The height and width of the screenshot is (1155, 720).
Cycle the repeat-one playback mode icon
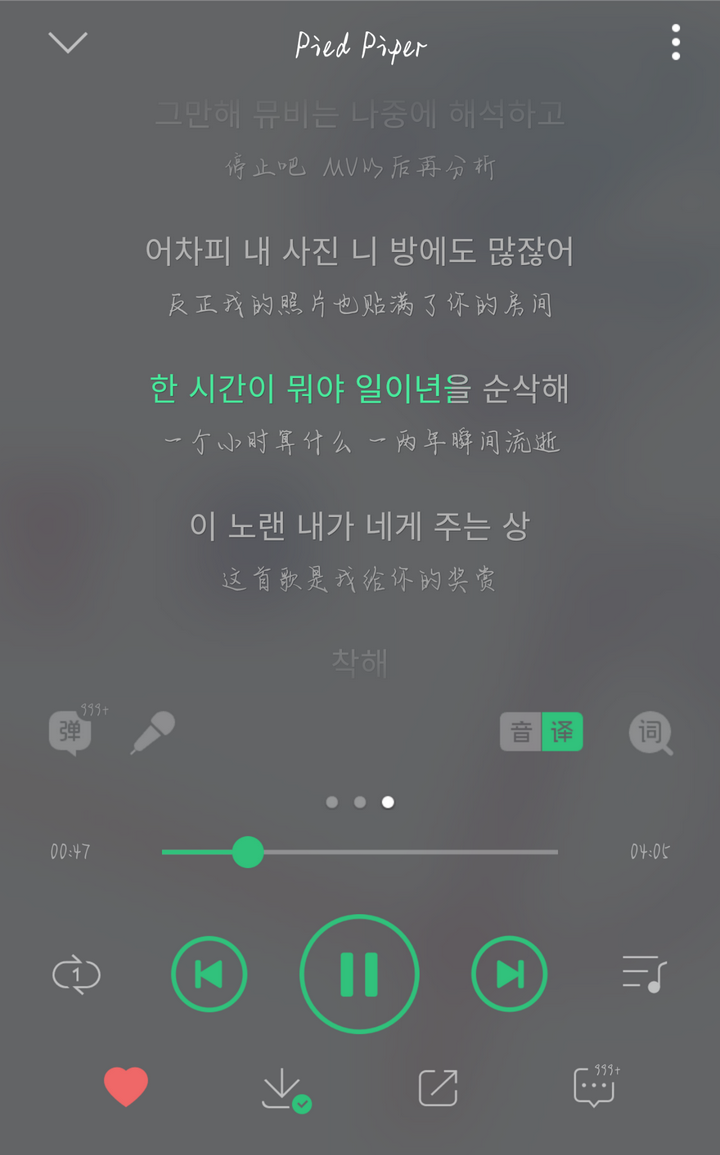click(x=76, y=973)
